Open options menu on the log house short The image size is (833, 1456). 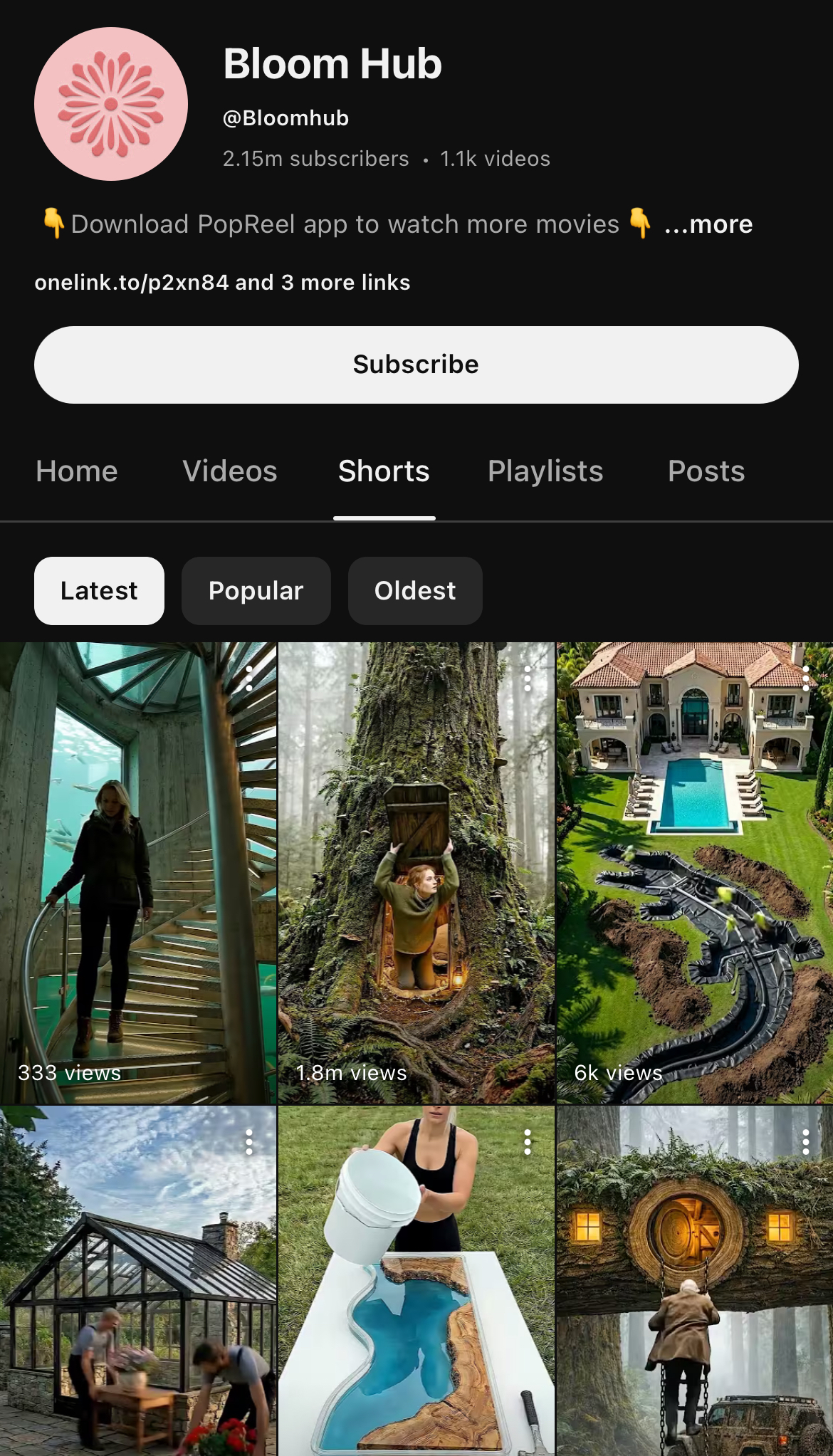pos(806,1142)
